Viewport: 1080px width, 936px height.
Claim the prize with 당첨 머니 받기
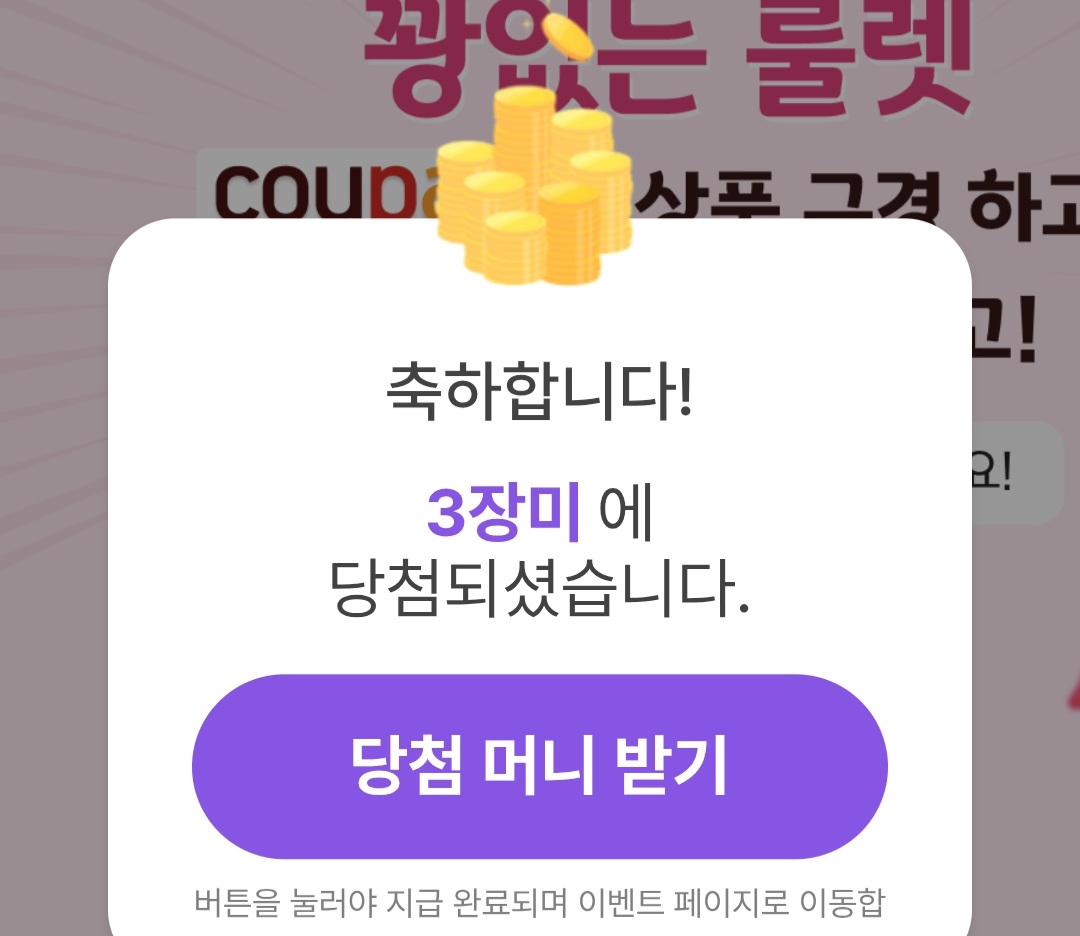tap(539, 767)
